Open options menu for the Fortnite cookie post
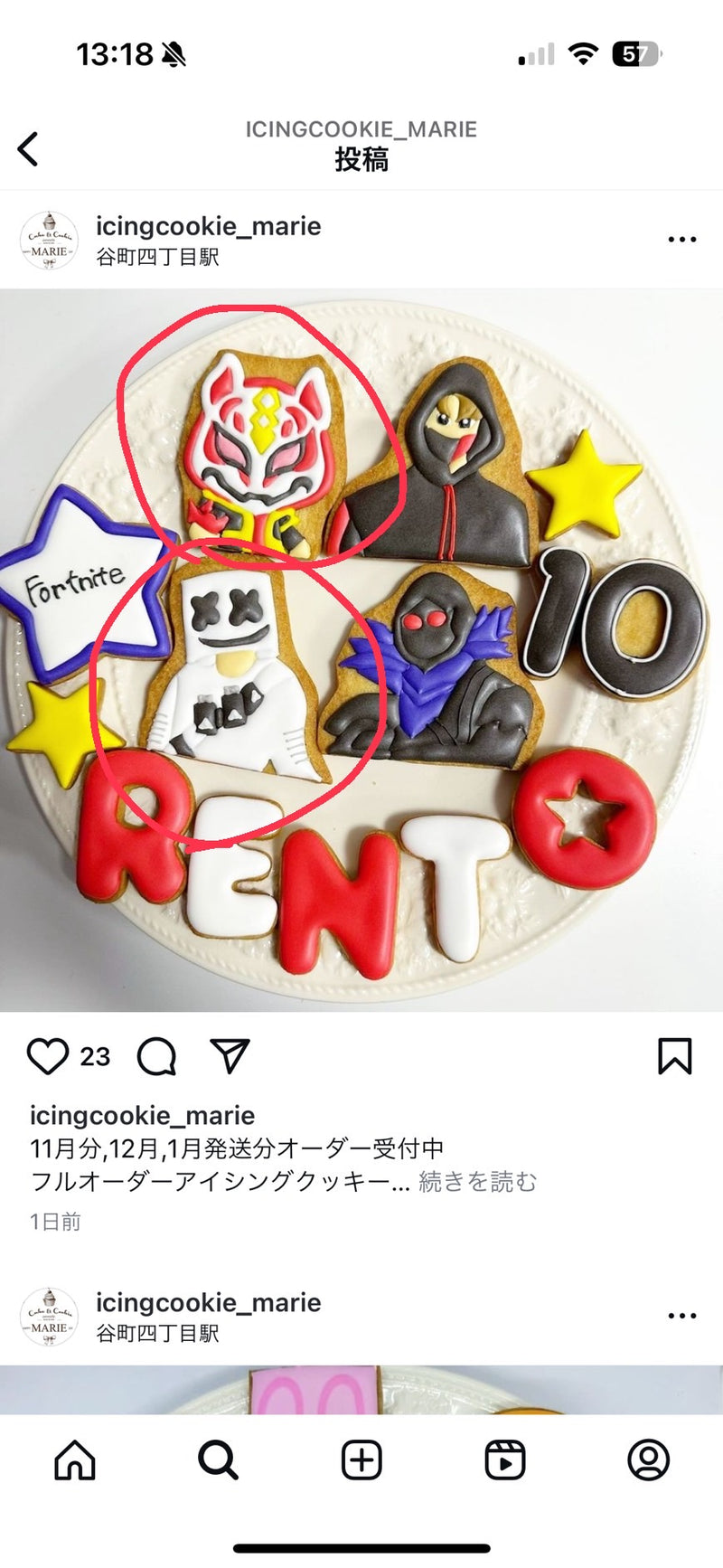This screenshot has height=1568, width=723. [681, 240]
